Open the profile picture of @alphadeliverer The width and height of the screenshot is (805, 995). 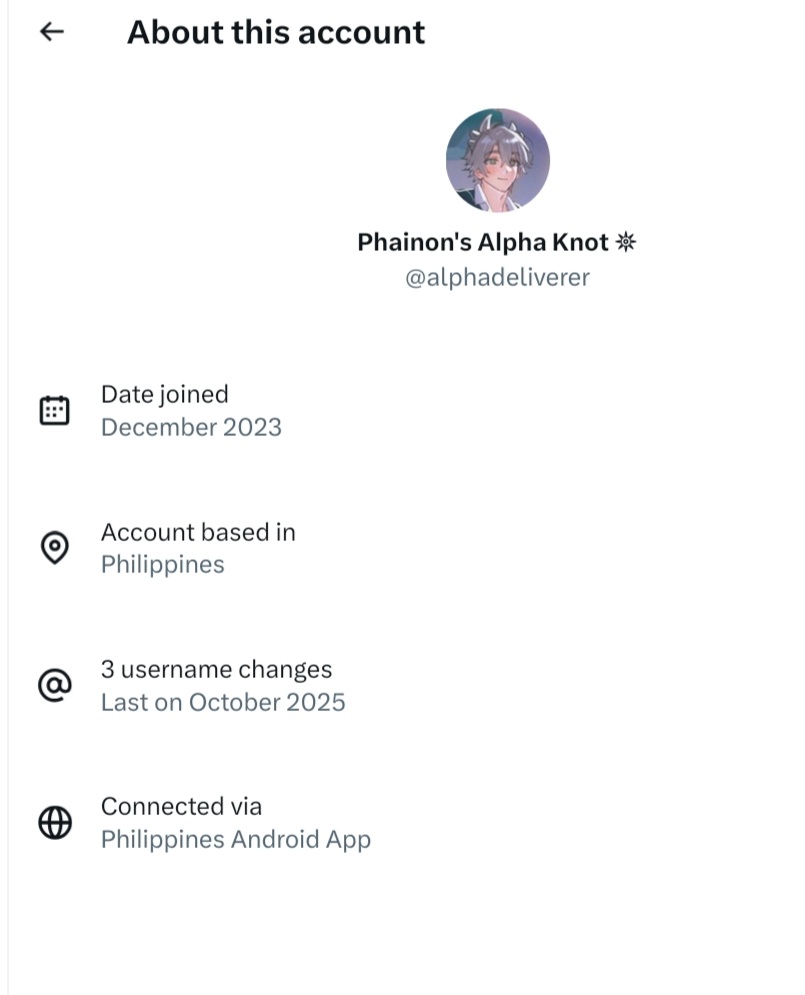coord(497,160)
